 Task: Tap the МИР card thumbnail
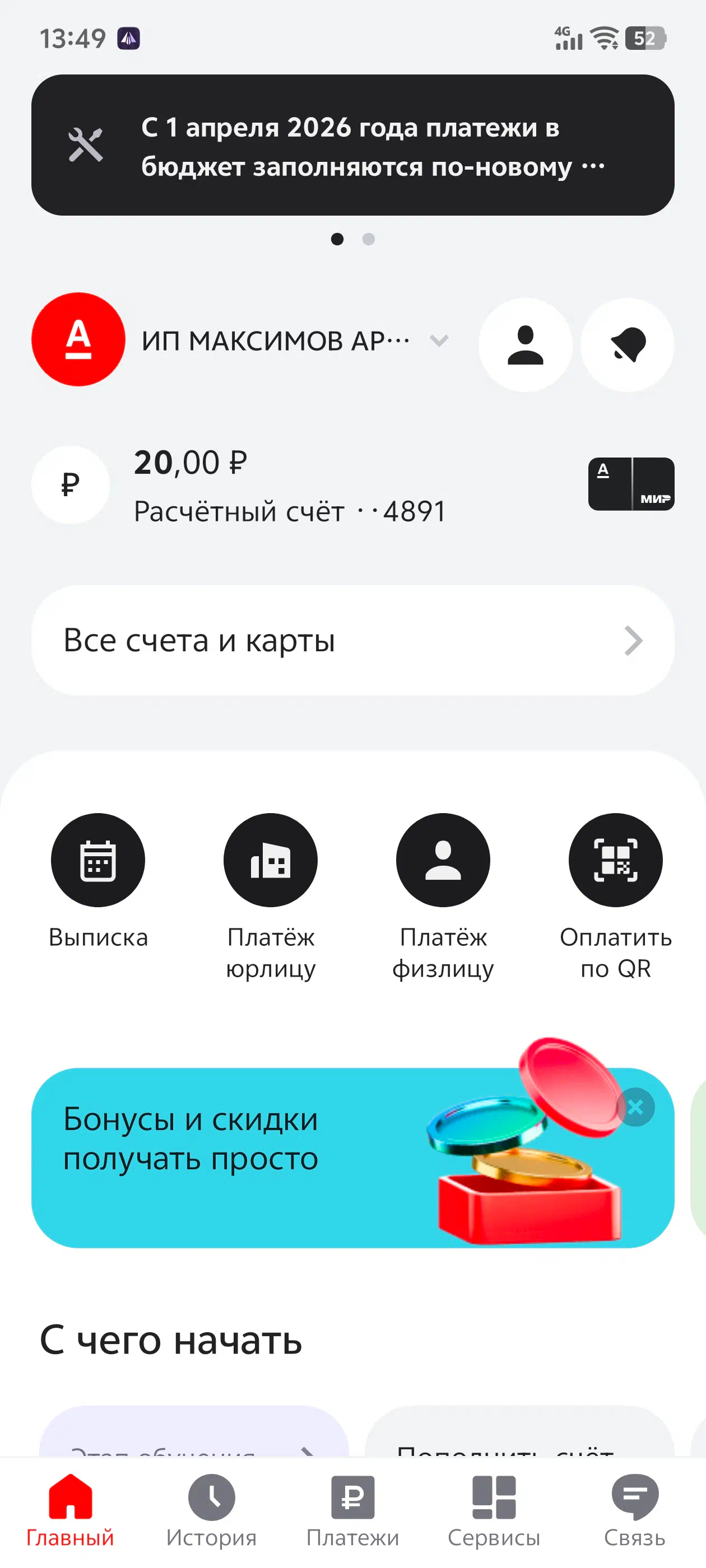coord(630,484)
